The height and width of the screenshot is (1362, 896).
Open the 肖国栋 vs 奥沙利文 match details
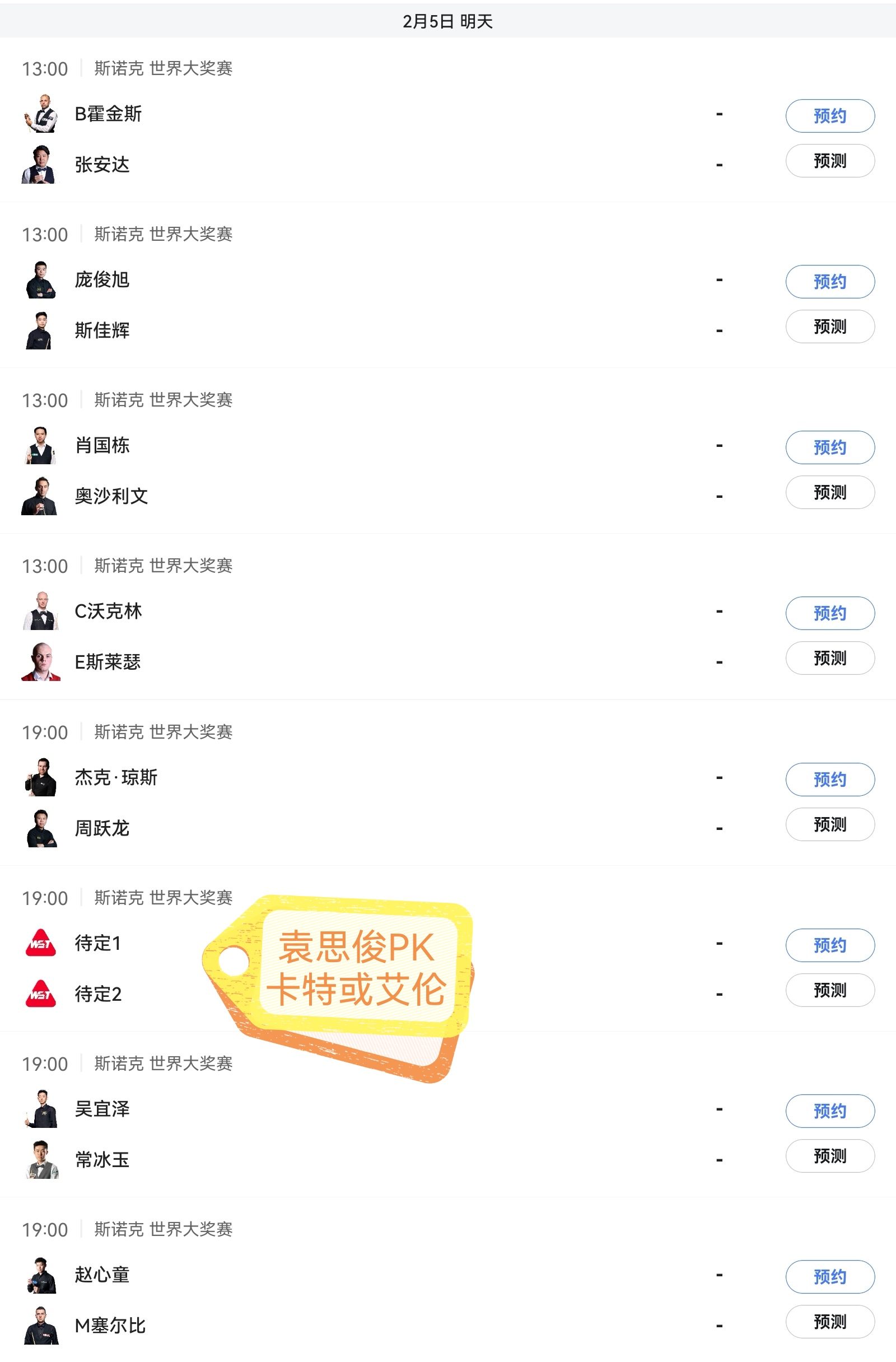[x=400, y=470]
